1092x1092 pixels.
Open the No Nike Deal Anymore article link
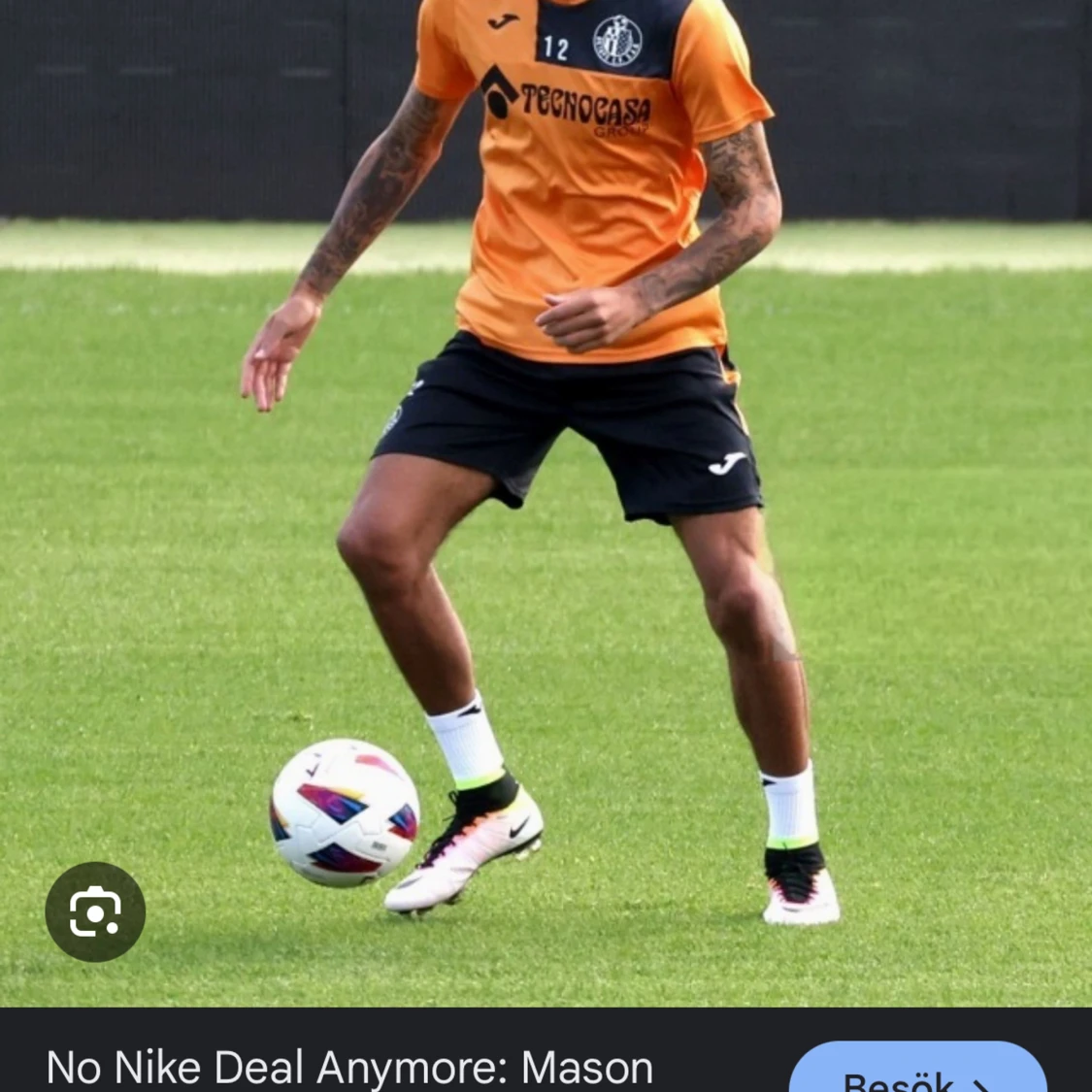click(x=349, y=1067)
